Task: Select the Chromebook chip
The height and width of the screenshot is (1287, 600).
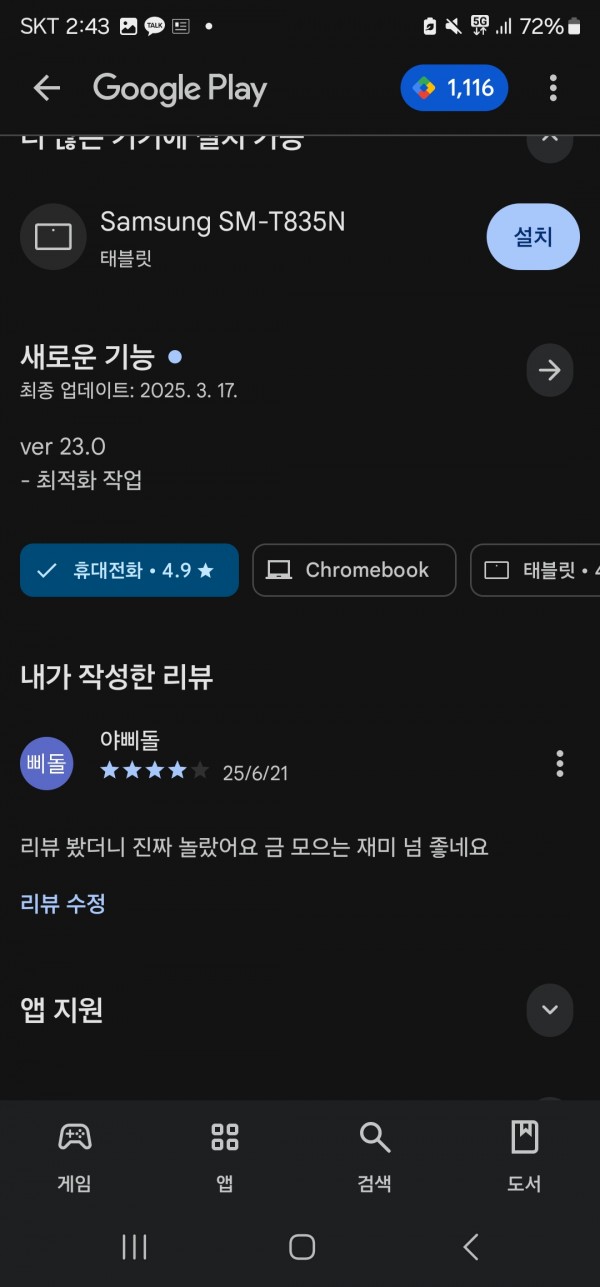Action: 354,570
